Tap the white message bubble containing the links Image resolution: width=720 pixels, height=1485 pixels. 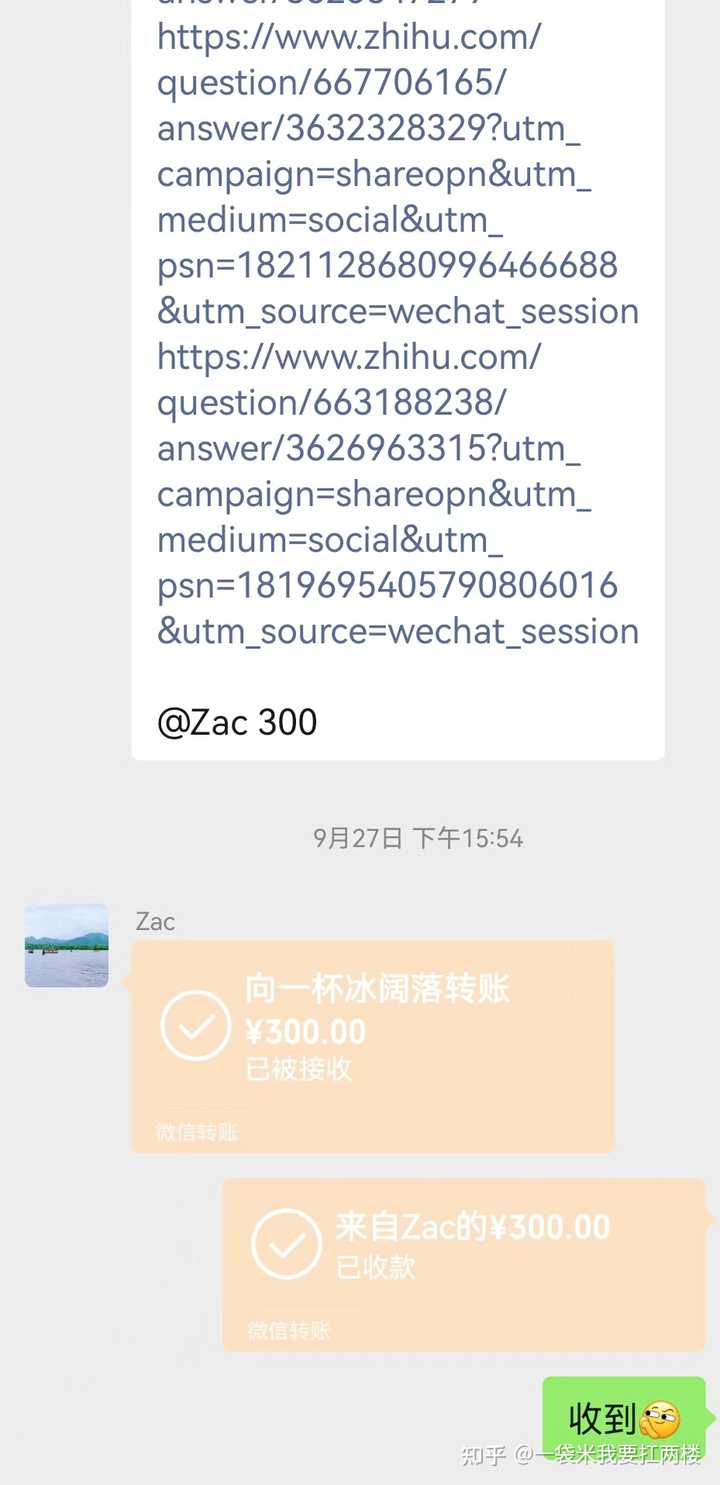397,400
